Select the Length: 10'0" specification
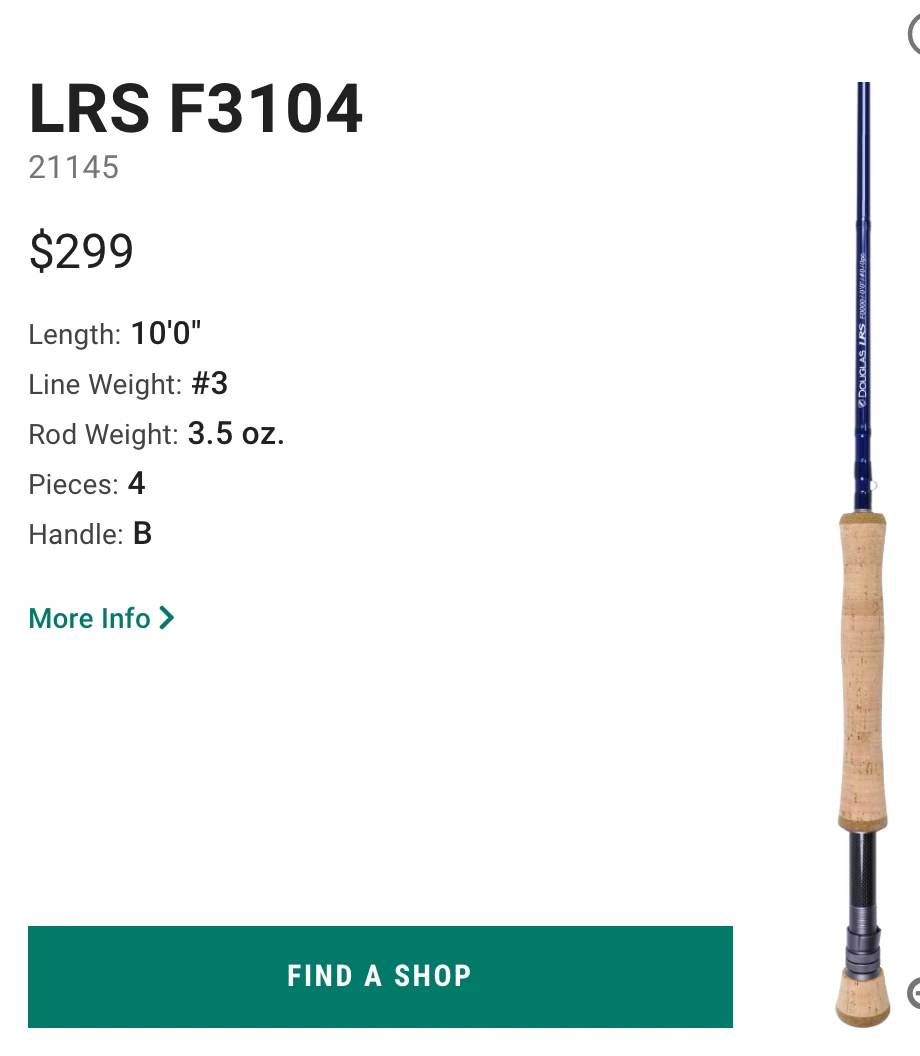 pyautogui.click(x=115, y=334)
